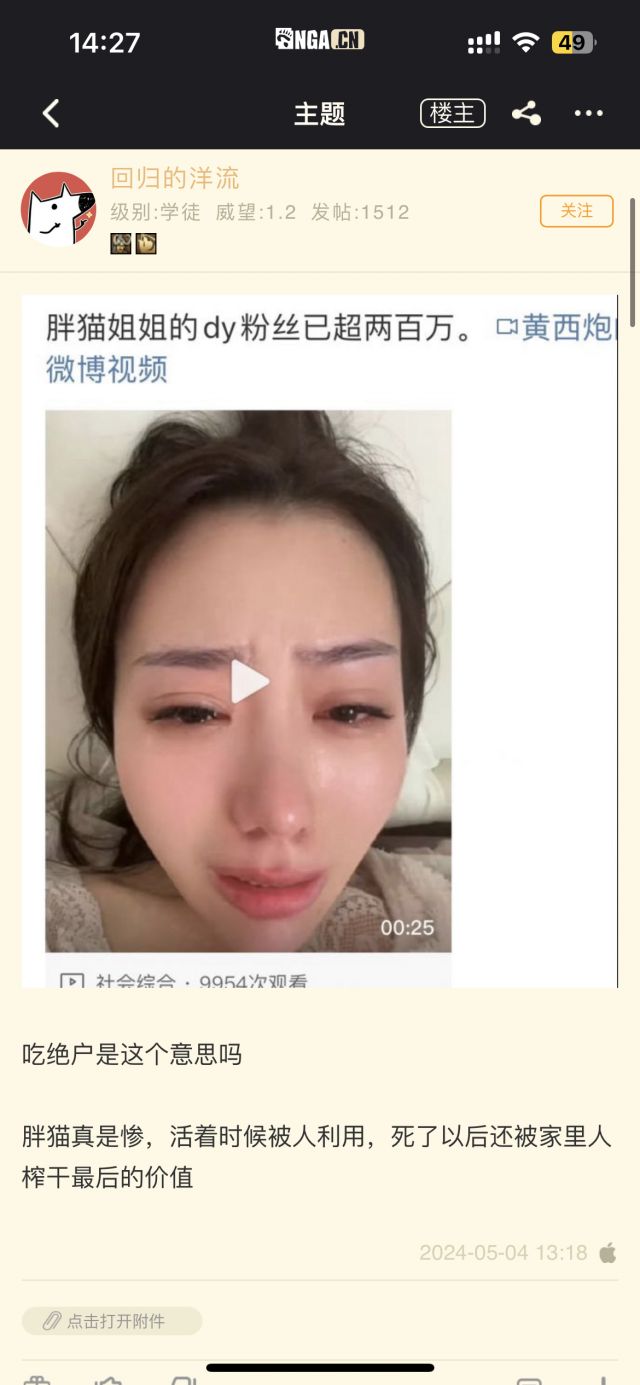Viewport: 640px width, 1385px height.
Task: Share this thread
Action: click(526, 114)
